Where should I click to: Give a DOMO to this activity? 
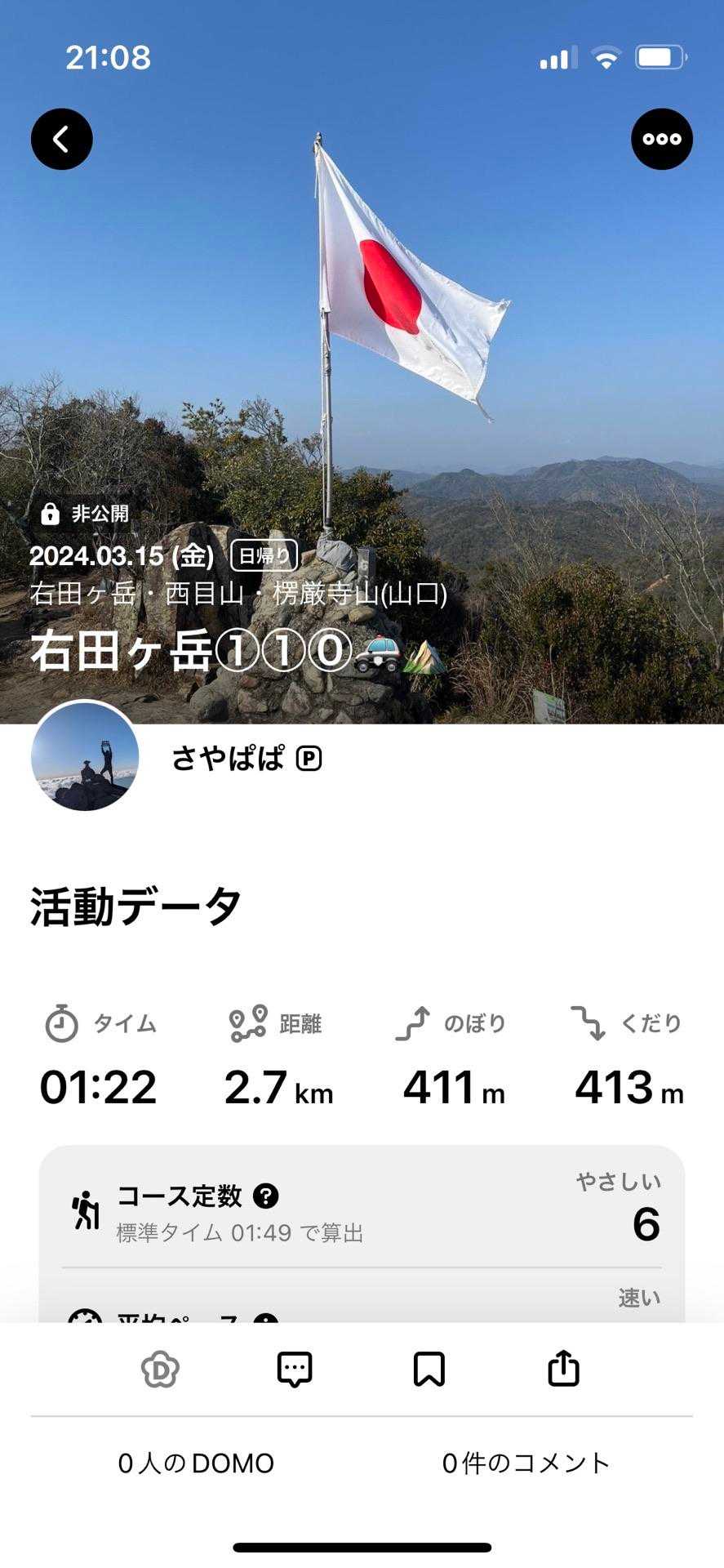tap(160, 1370)
